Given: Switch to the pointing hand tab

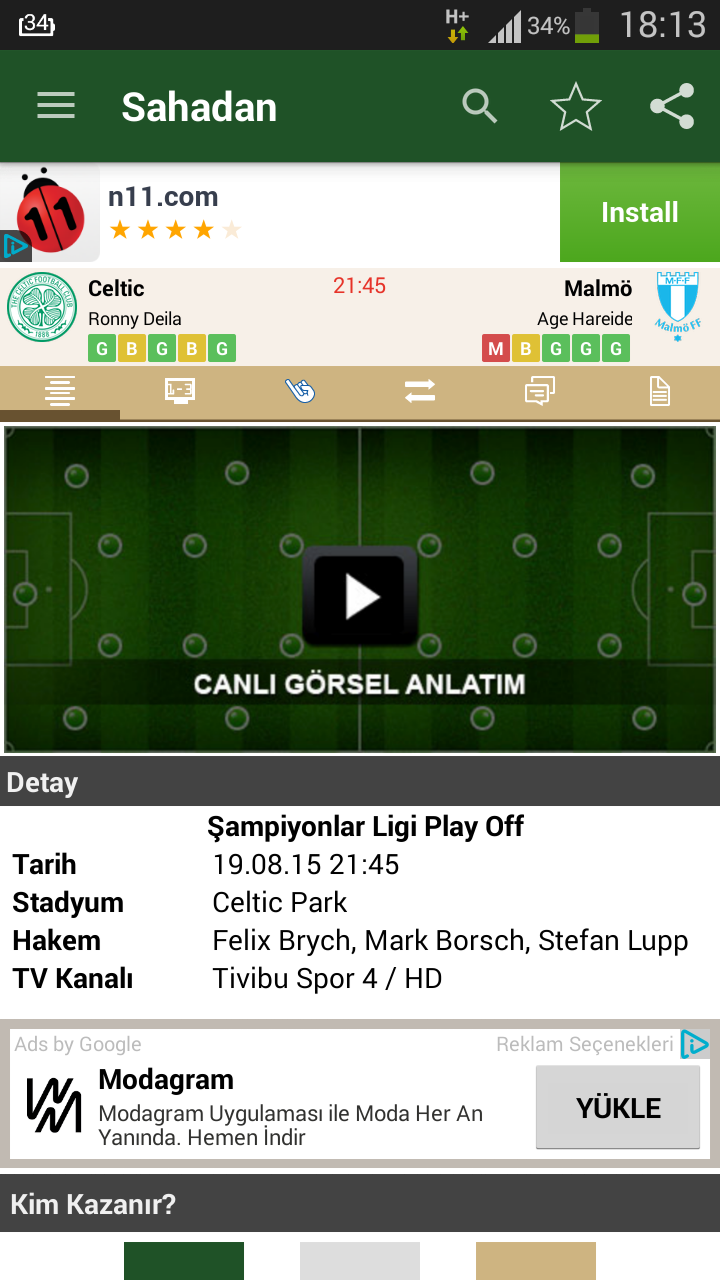Looking at the screenshot, I should point(300,391).
